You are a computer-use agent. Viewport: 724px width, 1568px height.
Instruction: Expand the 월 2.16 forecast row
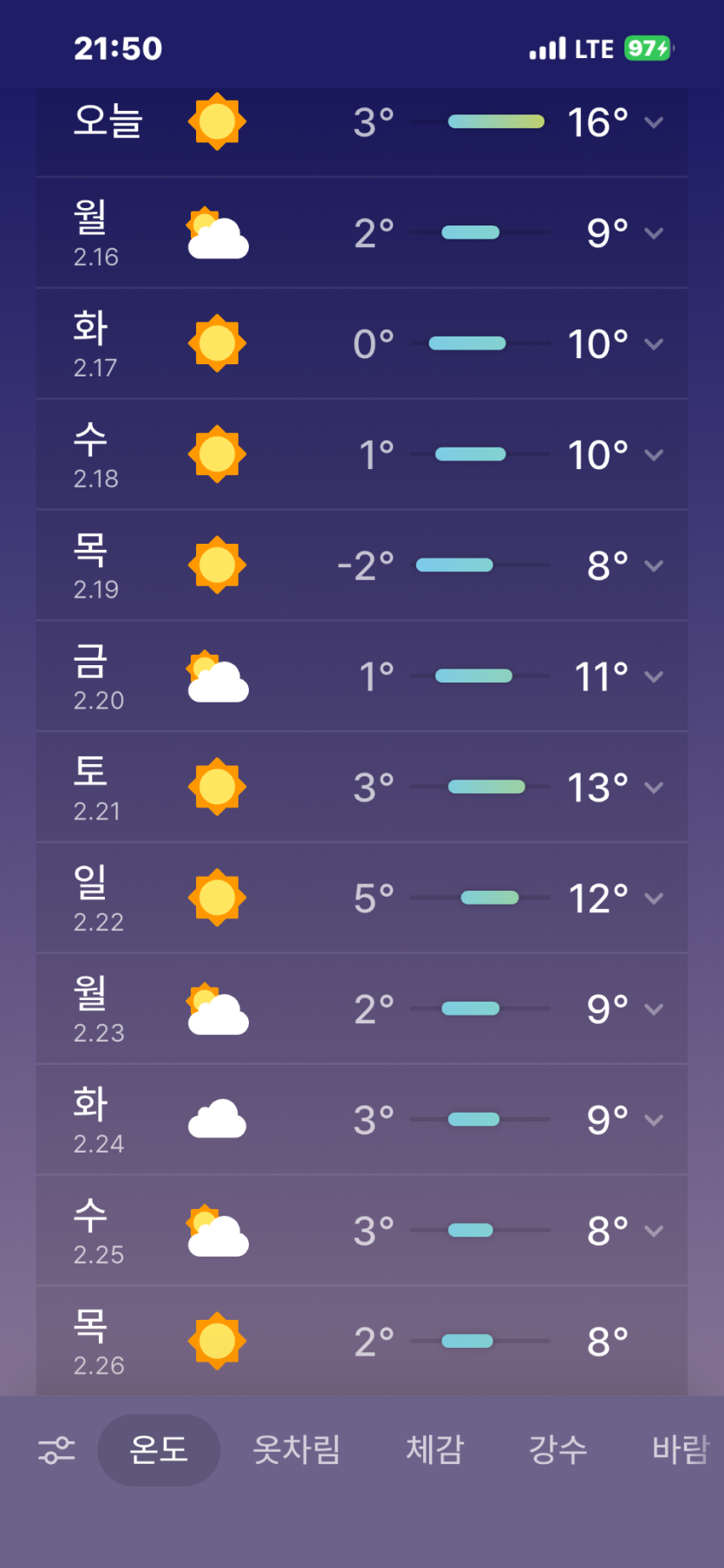pos(654,233)
